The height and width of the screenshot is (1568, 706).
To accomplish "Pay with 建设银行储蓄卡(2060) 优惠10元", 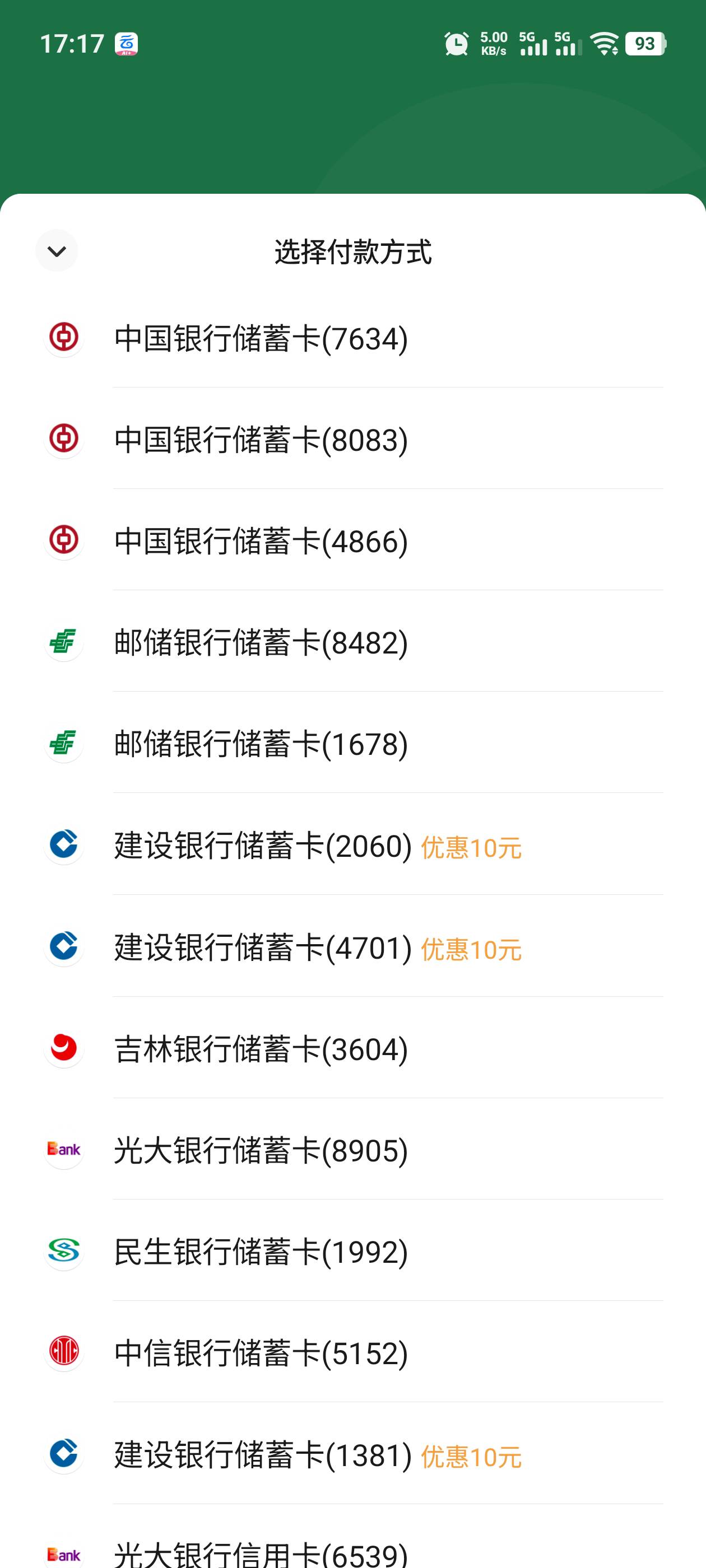I will point(352,845).
